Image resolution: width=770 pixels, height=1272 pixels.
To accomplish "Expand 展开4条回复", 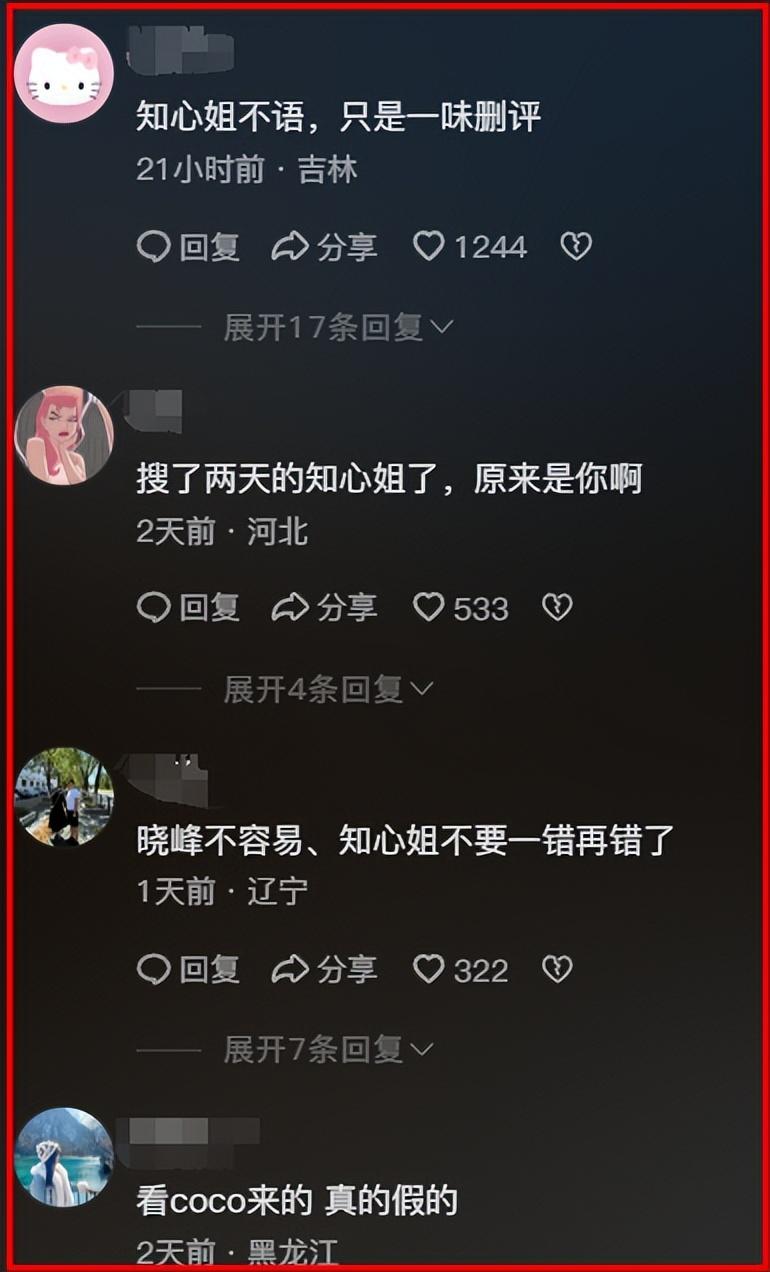I will (327, 689).
